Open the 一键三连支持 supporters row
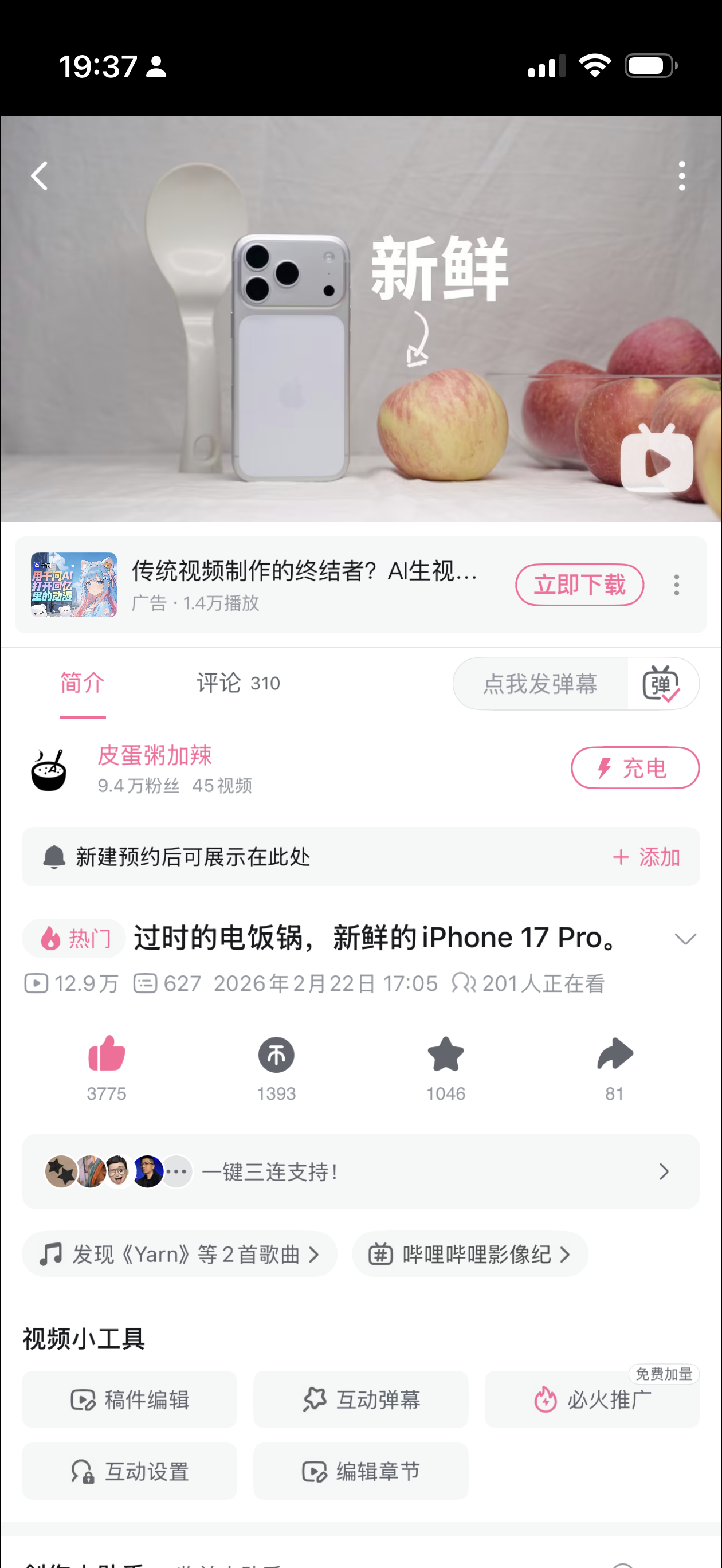Screen dimensions: 722x1568 point(360,1172)
